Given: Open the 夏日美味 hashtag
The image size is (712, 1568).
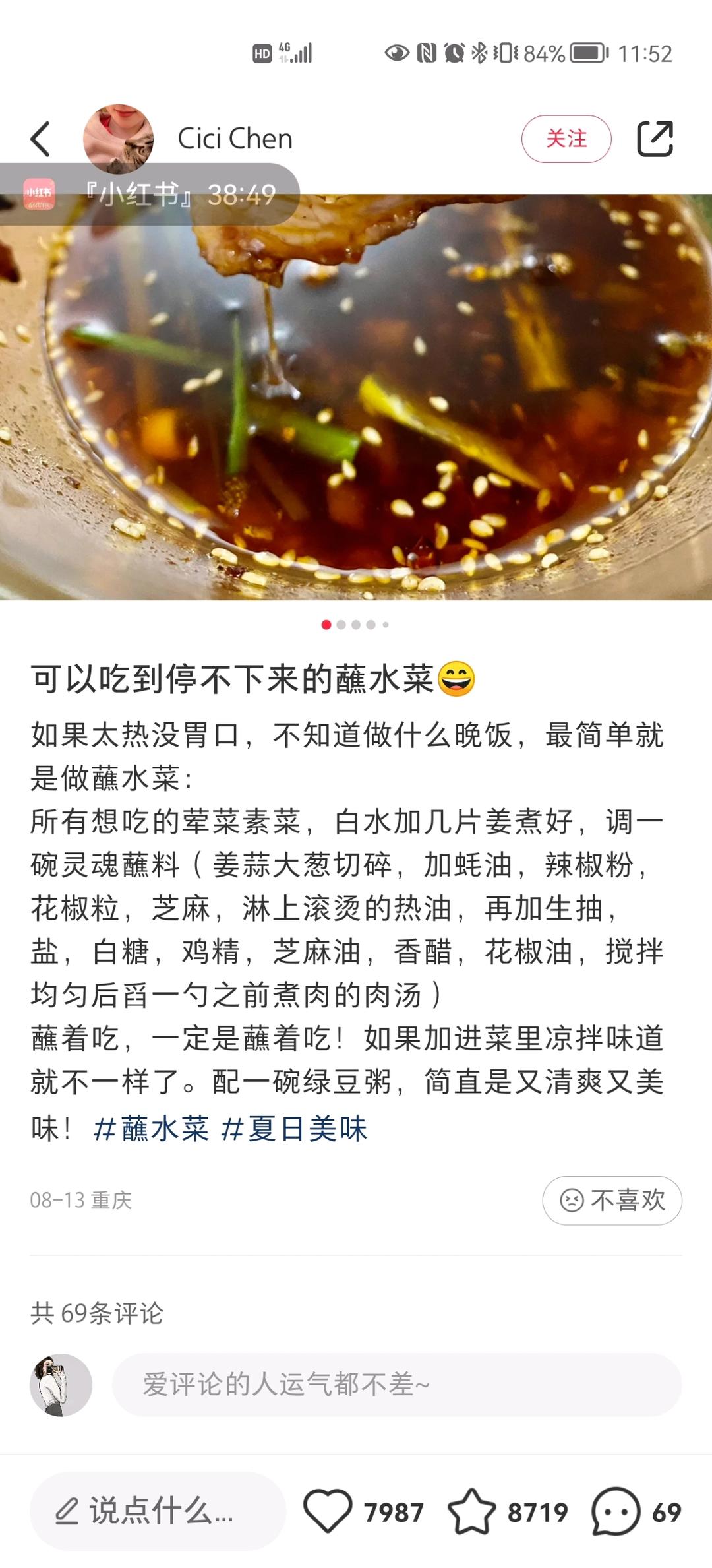Looking at the screenshot, I should coord(294,1129).
